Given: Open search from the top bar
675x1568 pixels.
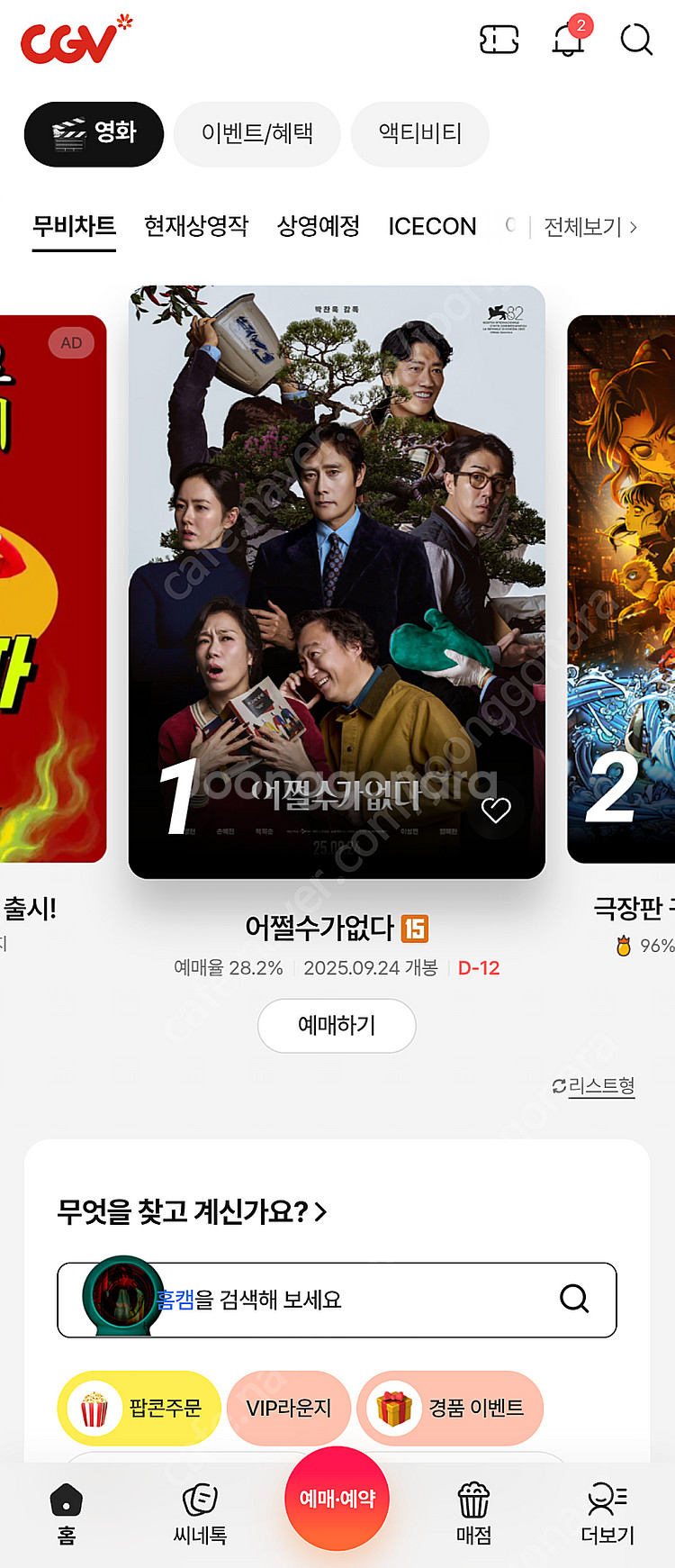Looking at the screenshot, I should point(636,39).
